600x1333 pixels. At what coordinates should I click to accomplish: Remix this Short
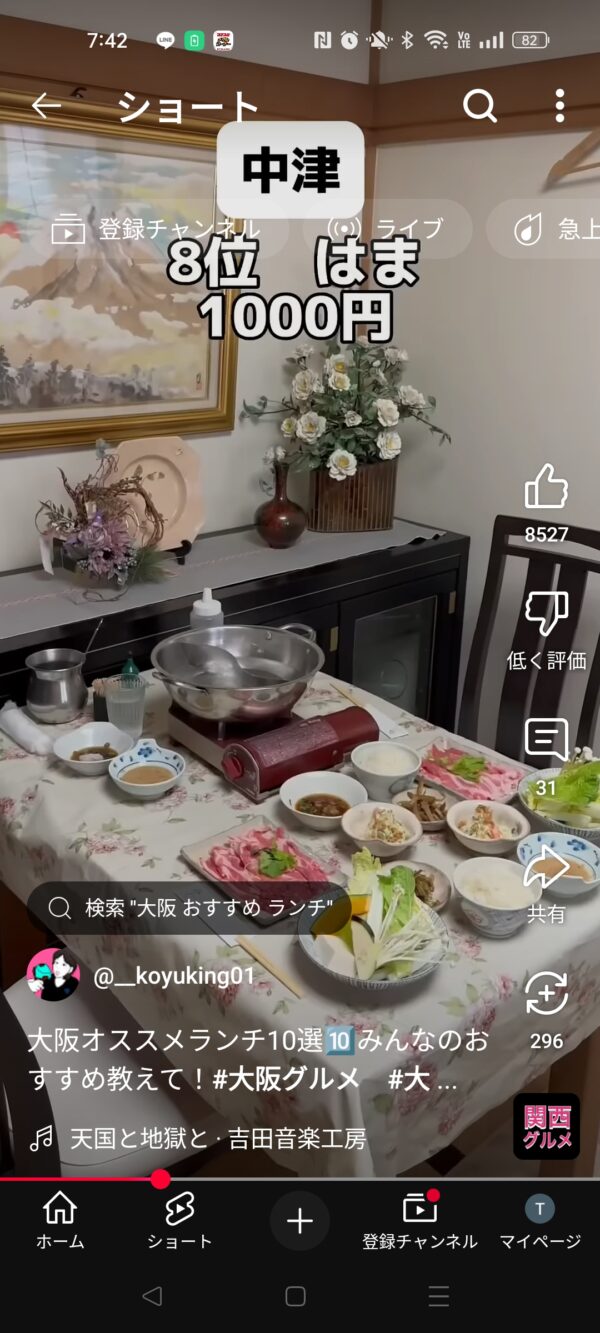pyautogui.click(x=546, y=994)
